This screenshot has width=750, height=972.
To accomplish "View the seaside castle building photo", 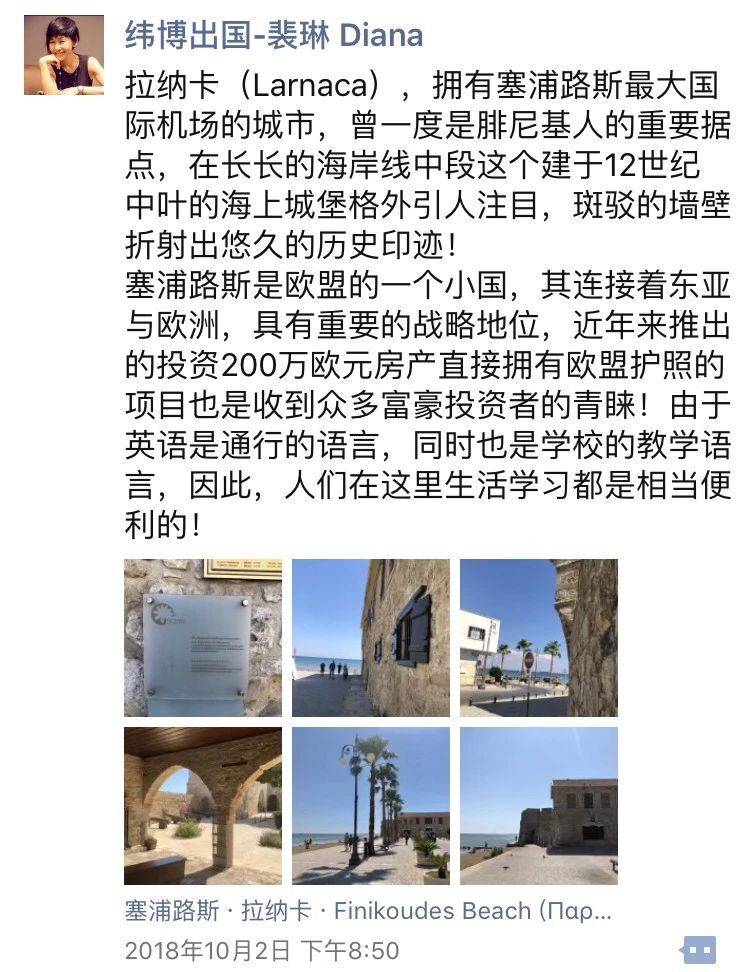I will [539, 805].
